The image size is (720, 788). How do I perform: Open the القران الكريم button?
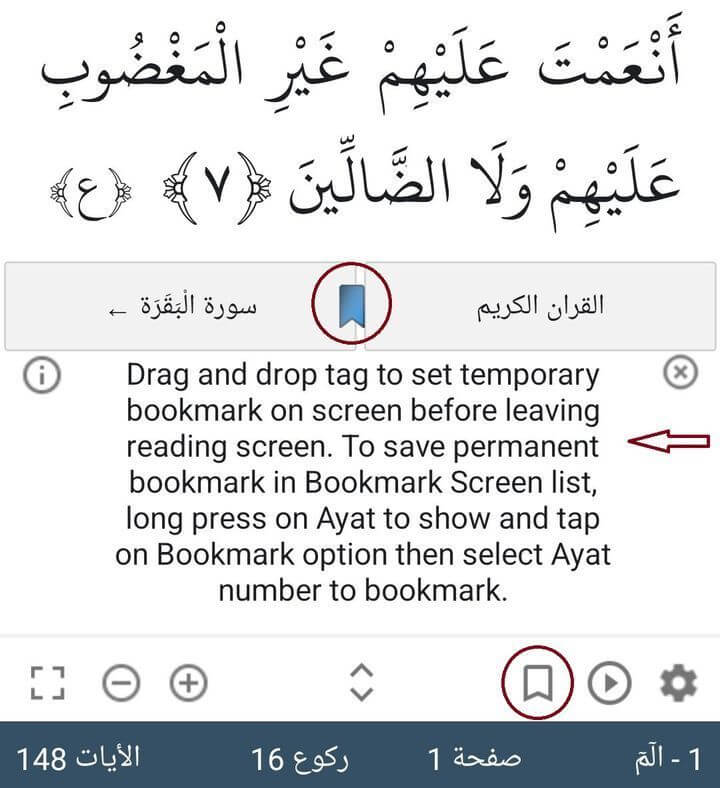tap(540, 306)
